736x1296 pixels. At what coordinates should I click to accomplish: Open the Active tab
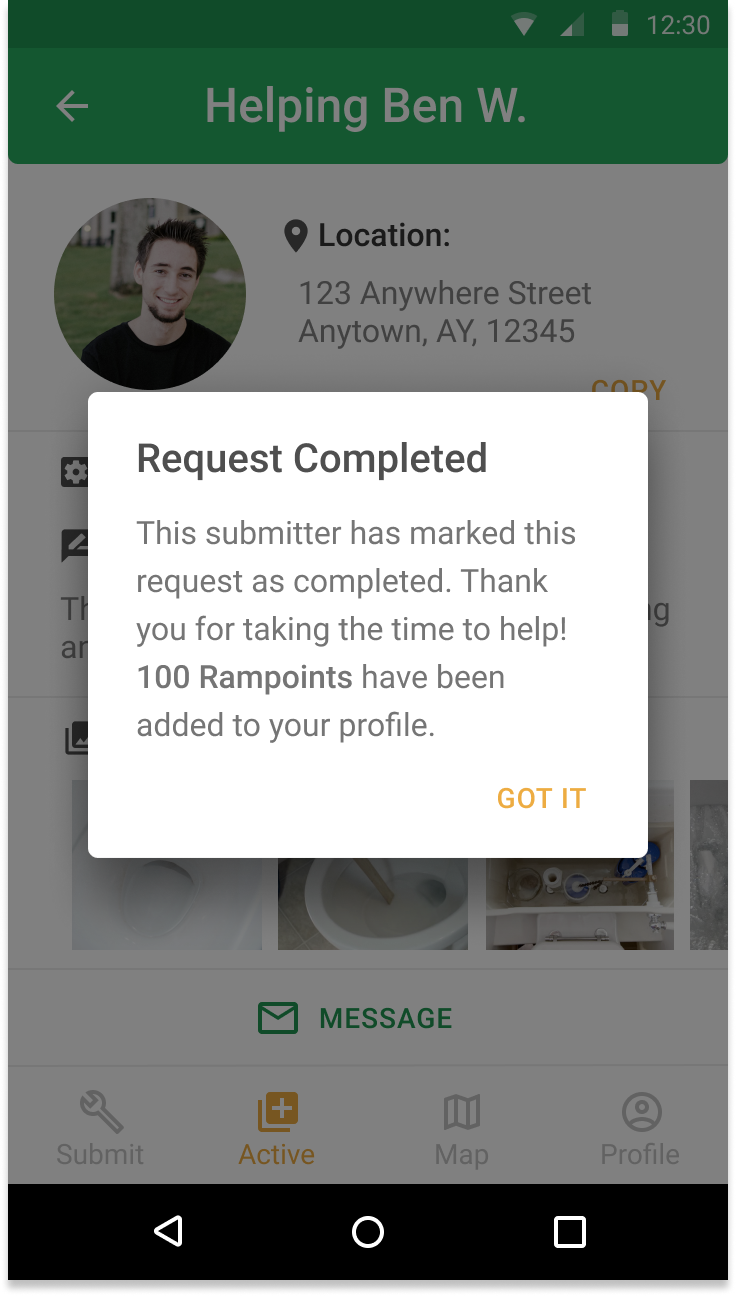[277, 1130]
